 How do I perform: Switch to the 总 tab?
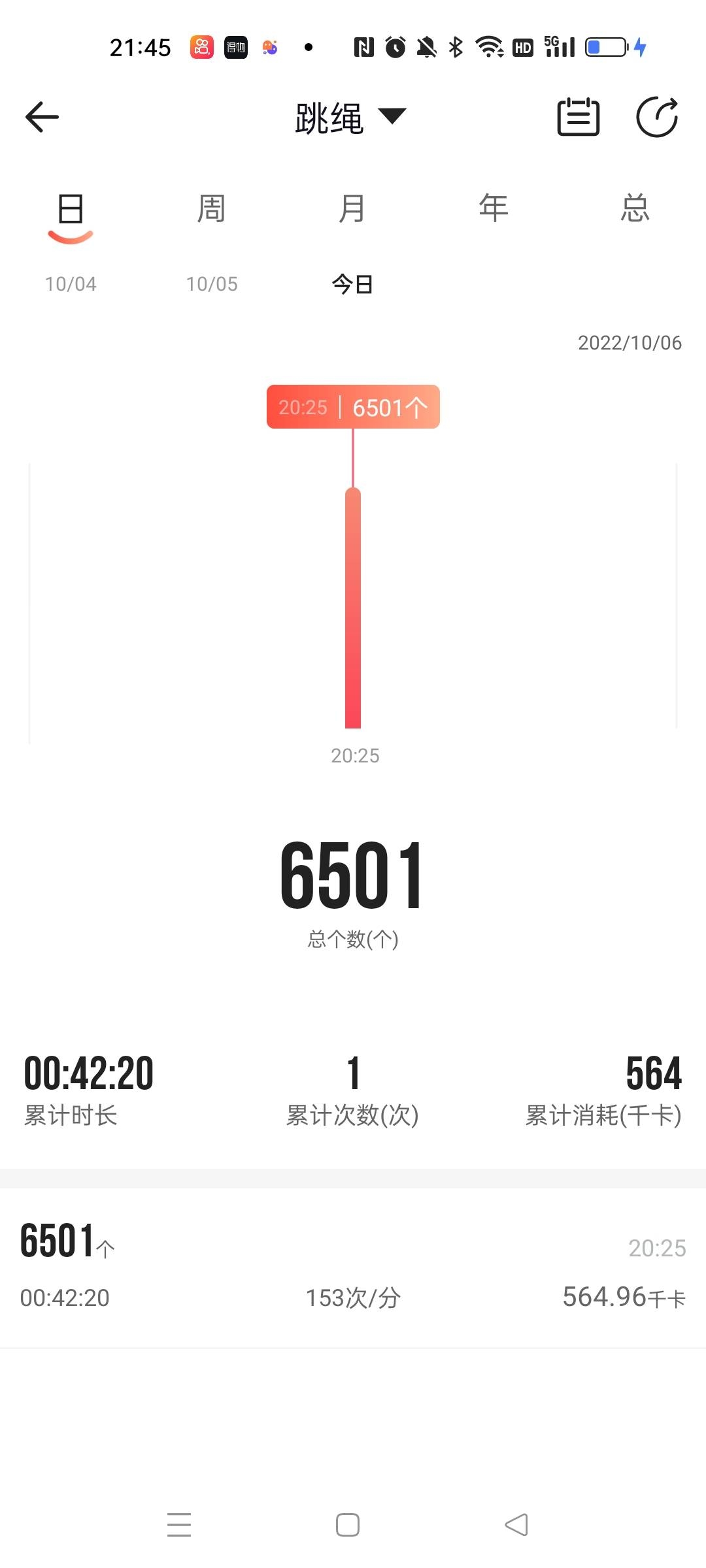pyautogui.click(x=635, y=209)
